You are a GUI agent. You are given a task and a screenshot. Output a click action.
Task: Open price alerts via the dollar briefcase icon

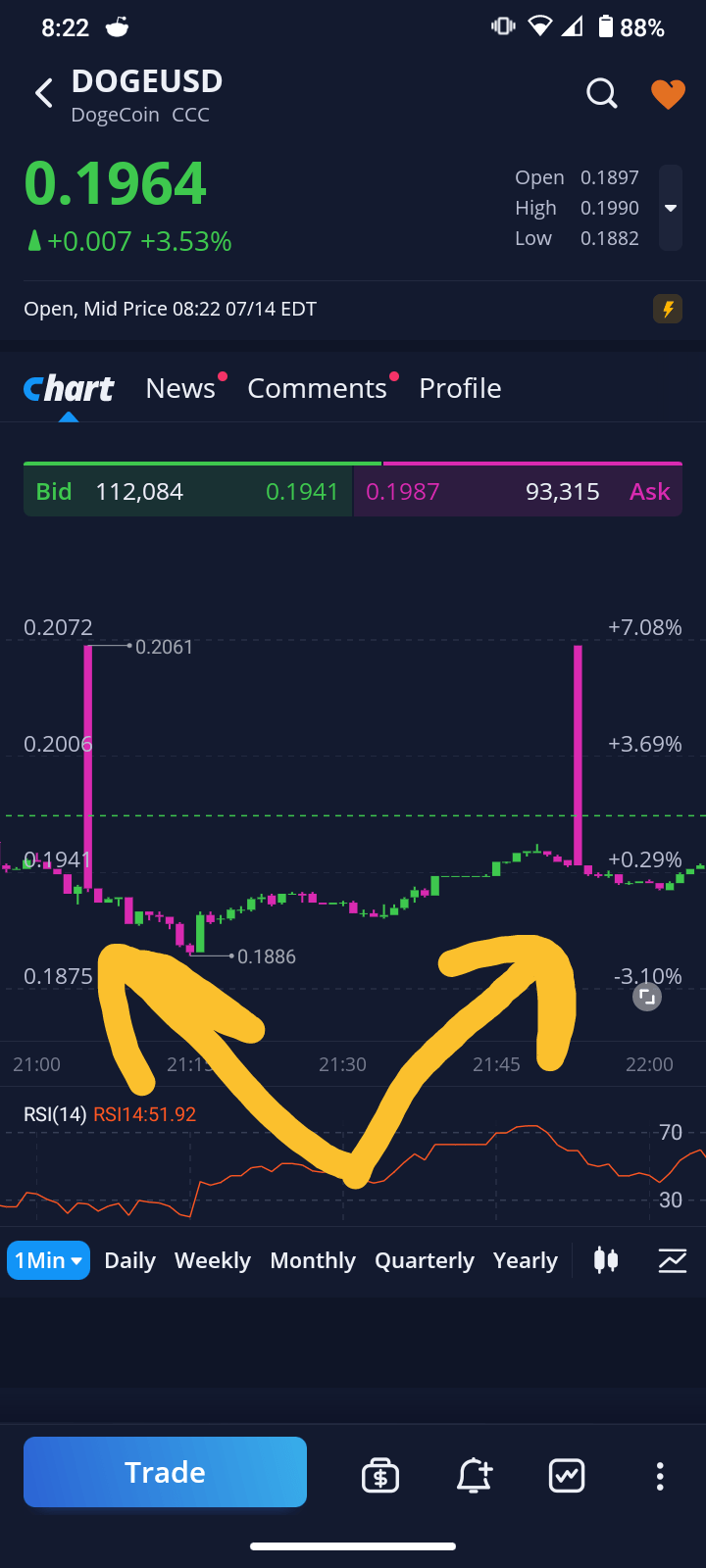click(380, 1474)
